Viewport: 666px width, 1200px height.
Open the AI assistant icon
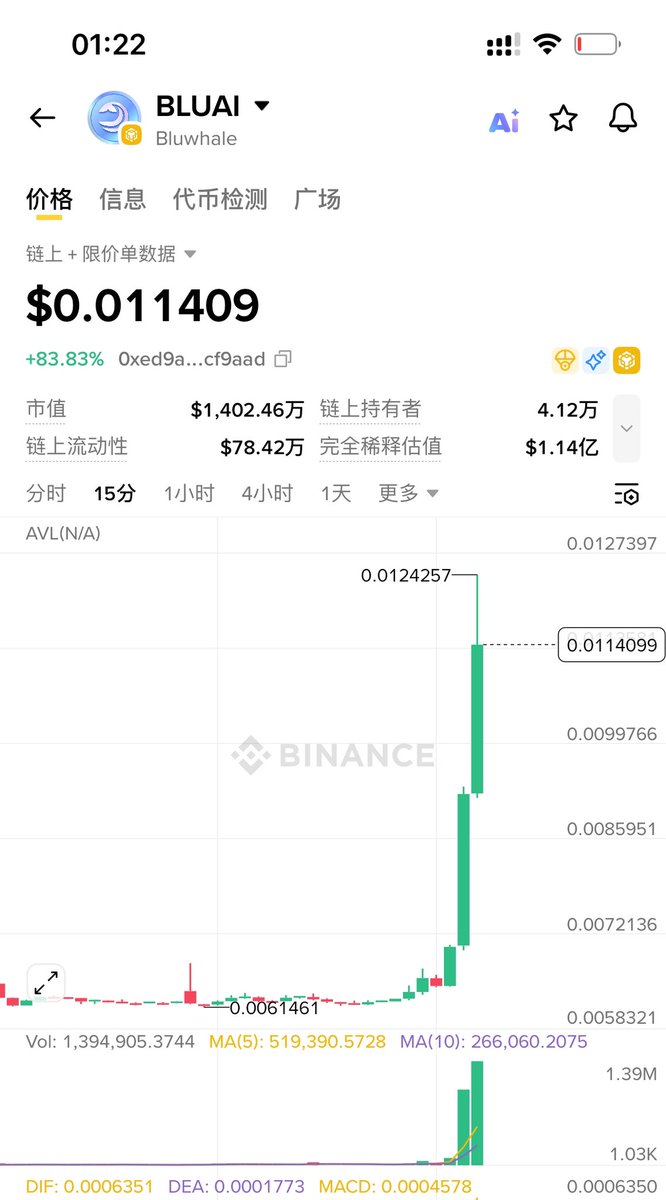click(x=504, y=121)
